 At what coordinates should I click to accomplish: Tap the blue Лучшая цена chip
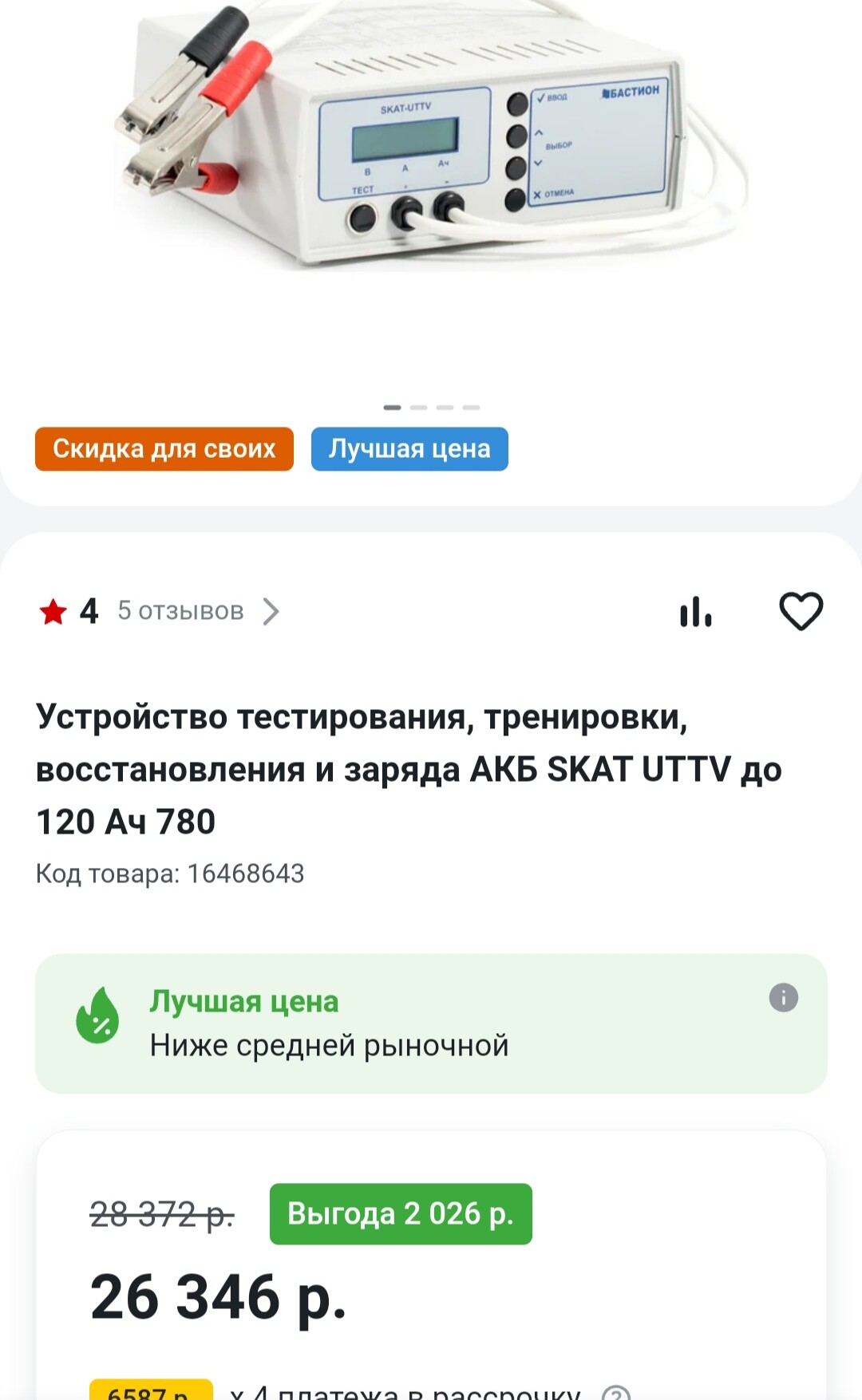click(x=409, y=449)
